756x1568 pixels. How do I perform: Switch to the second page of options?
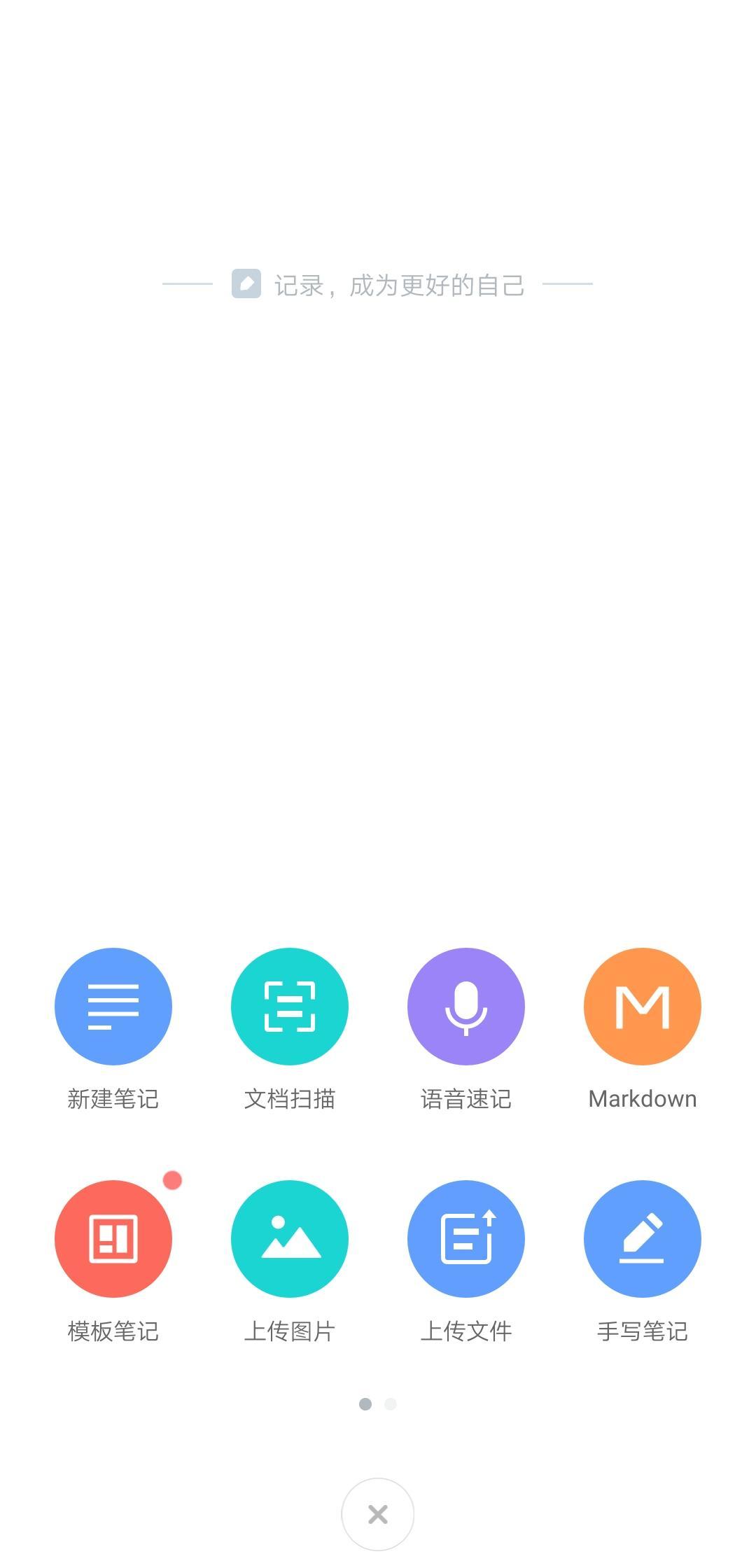point(390,1403)
